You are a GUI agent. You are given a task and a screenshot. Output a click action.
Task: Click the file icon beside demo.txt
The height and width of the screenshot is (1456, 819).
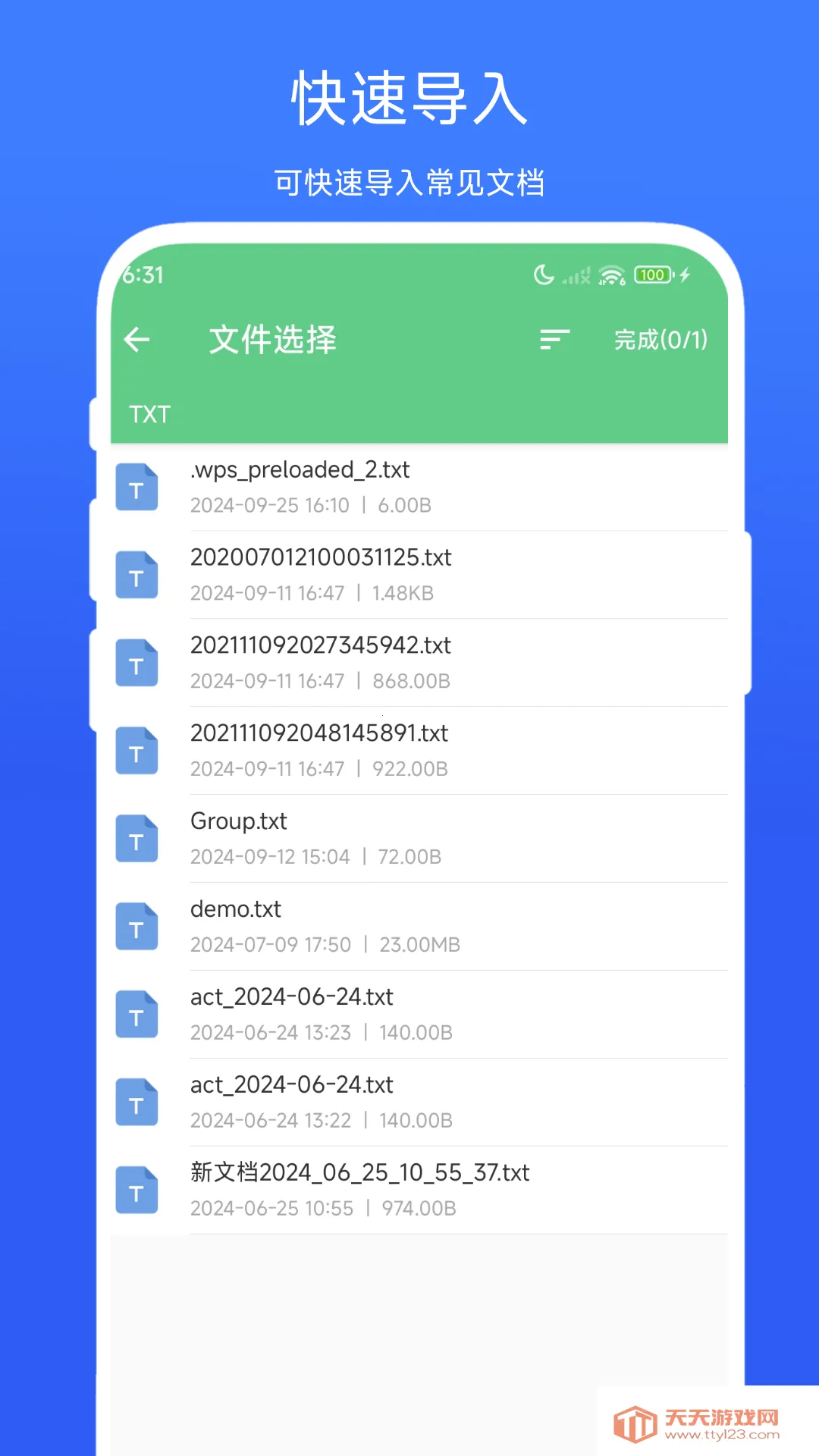click(x=136, y=926)
